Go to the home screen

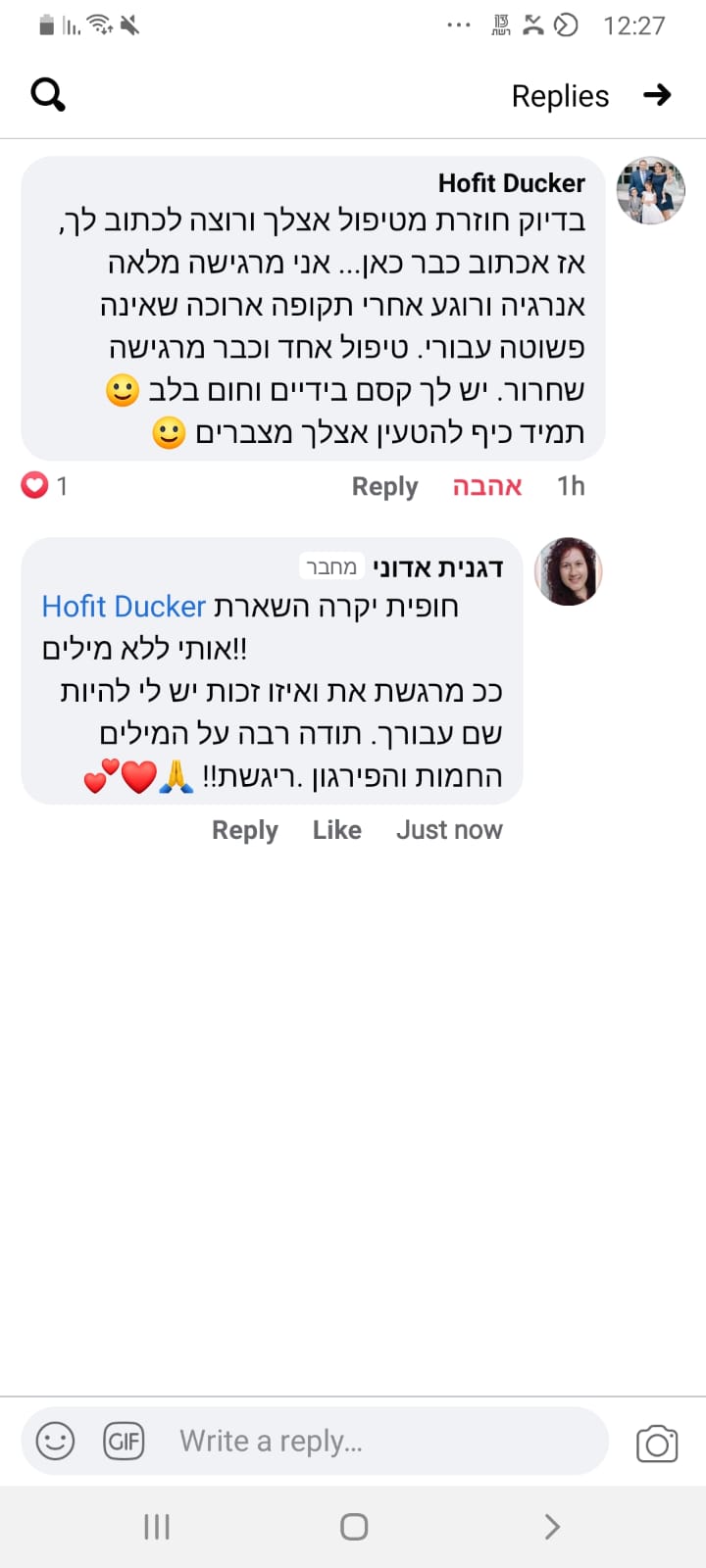353,1527
